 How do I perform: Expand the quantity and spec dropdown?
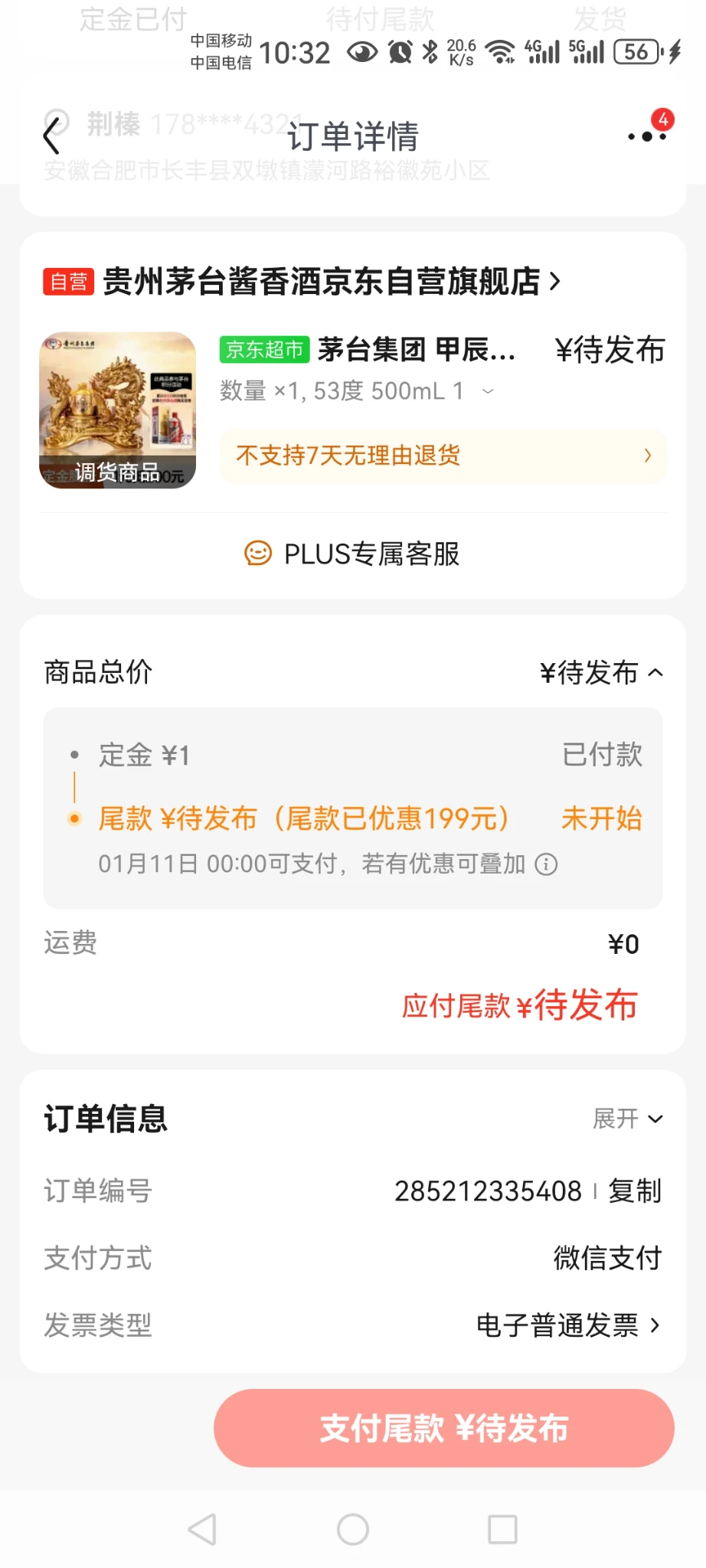[488, 391]
